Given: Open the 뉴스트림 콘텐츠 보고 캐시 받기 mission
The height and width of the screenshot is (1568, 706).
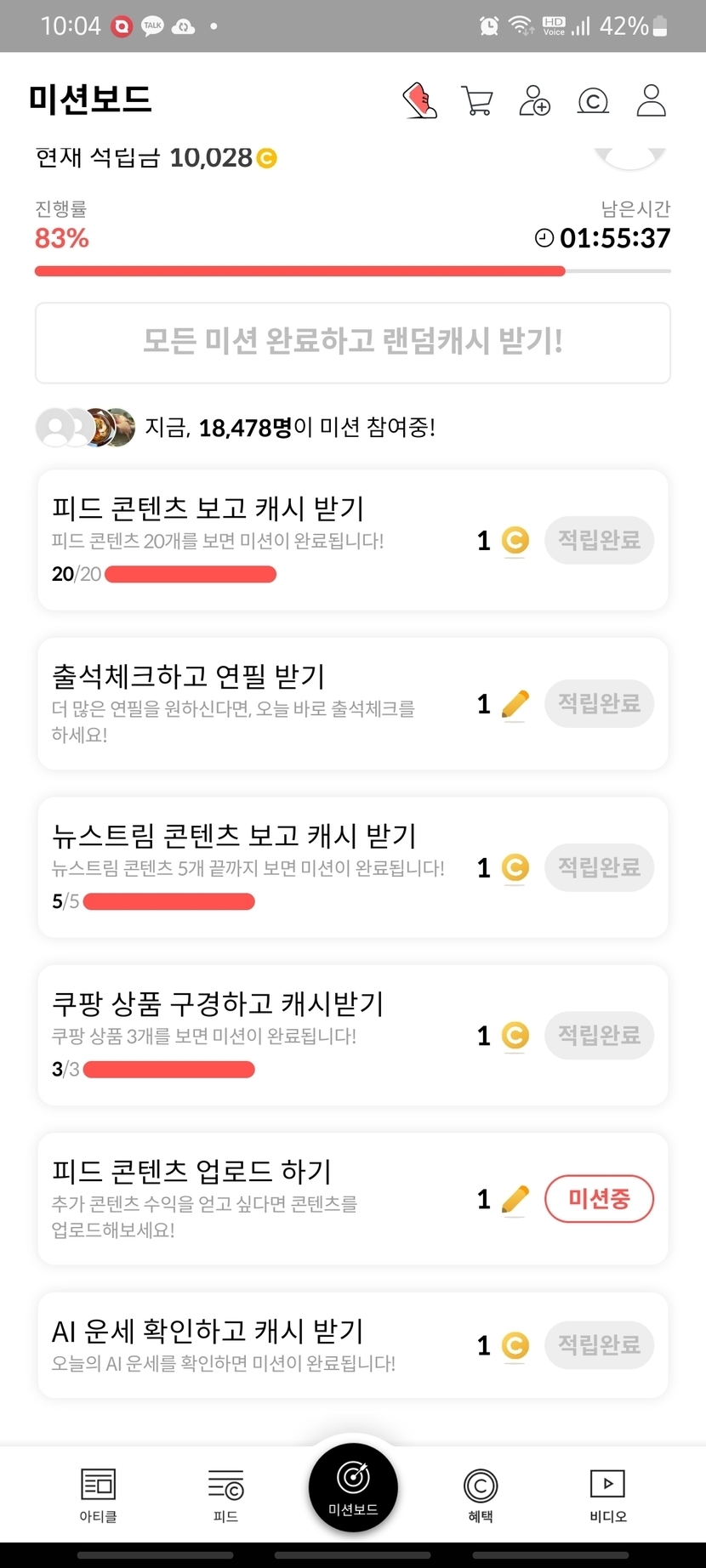Looking at the screenshot, I should (255, 866).
